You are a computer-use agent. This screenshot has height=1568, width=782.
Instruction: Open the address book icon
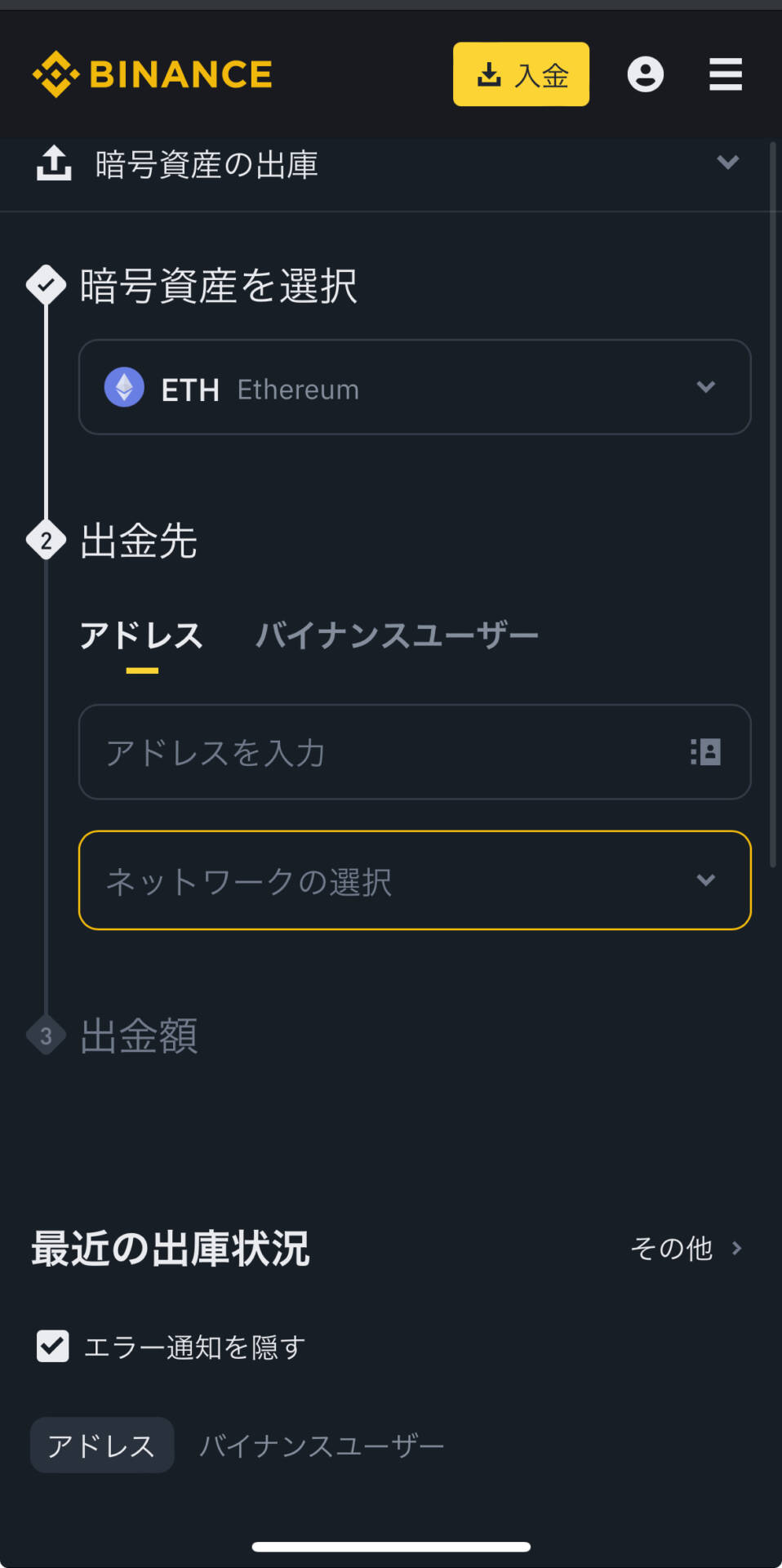tap(705, 752)
